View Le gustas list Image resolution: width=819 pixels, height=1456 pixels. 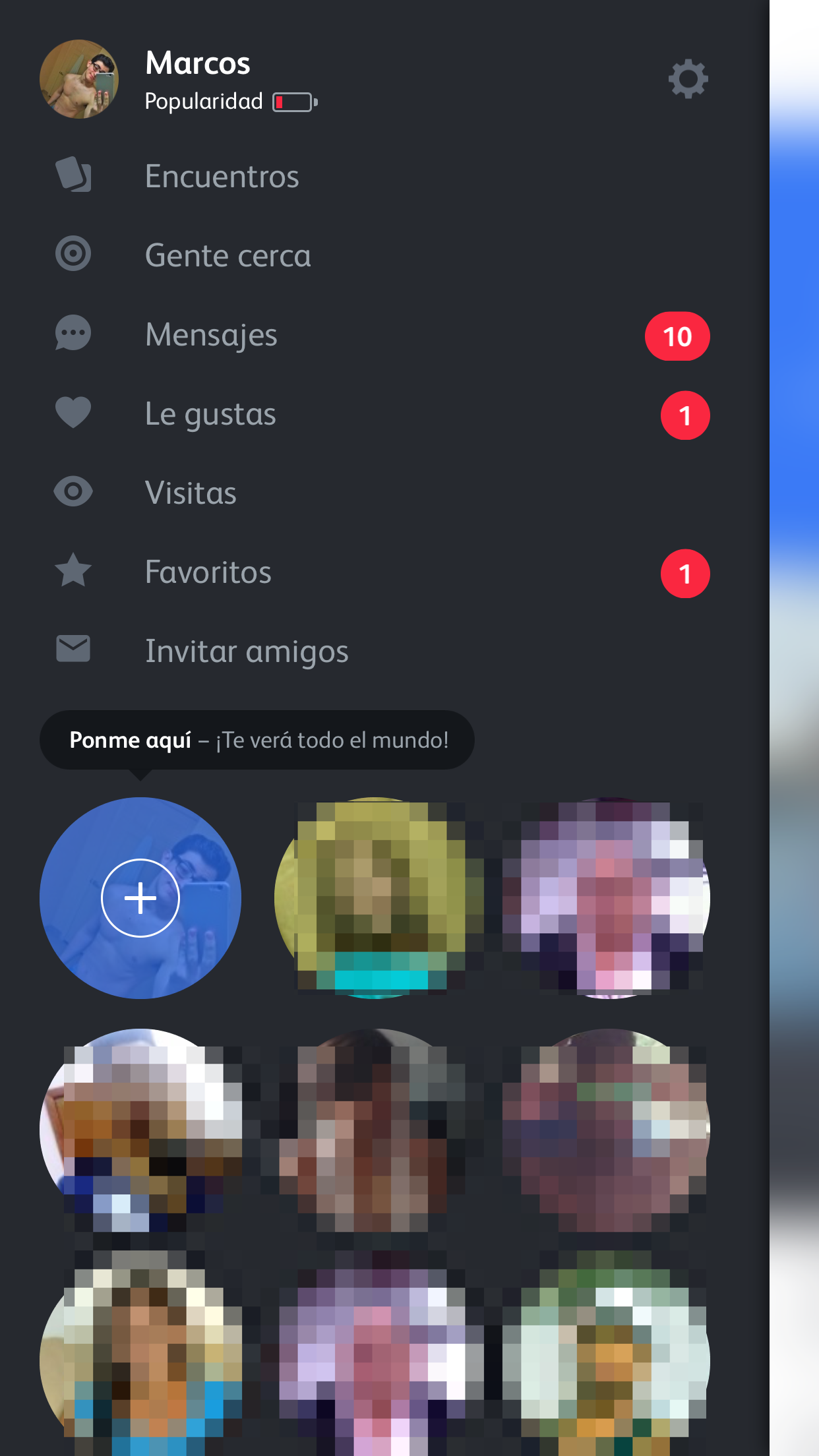coord(210,414)
